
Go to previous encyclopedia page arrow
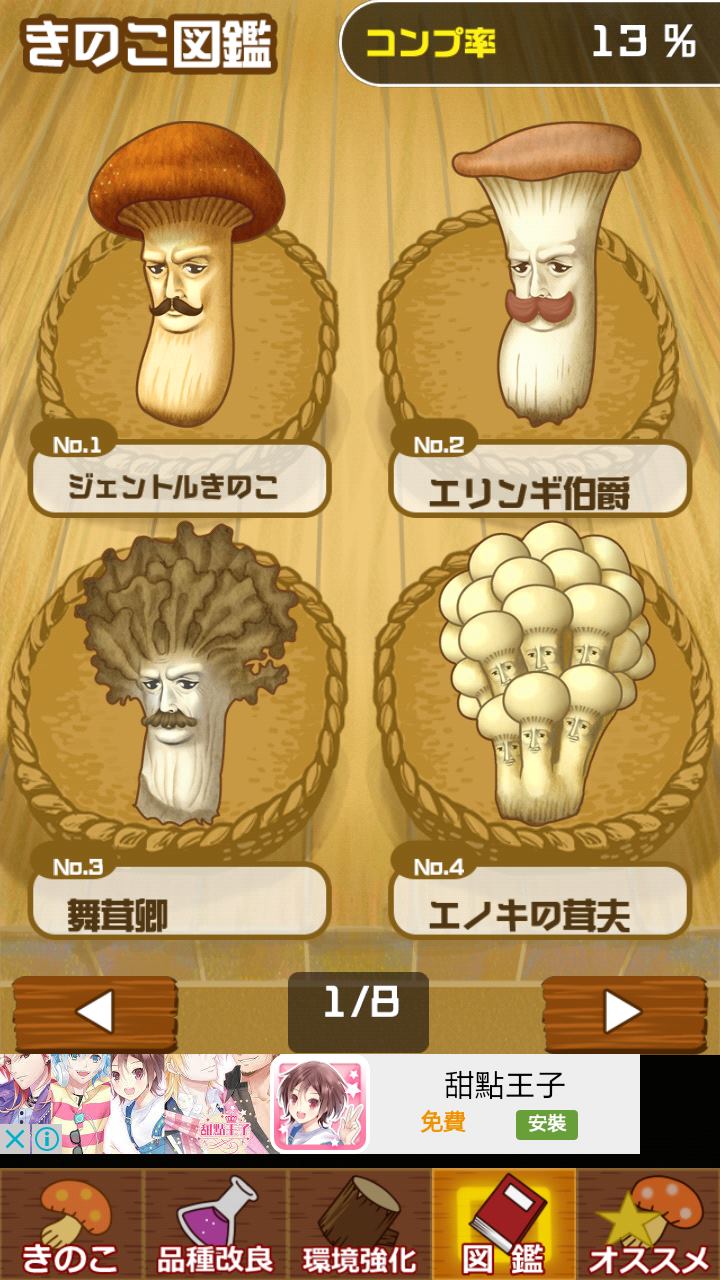click(x=95, y=1012)
